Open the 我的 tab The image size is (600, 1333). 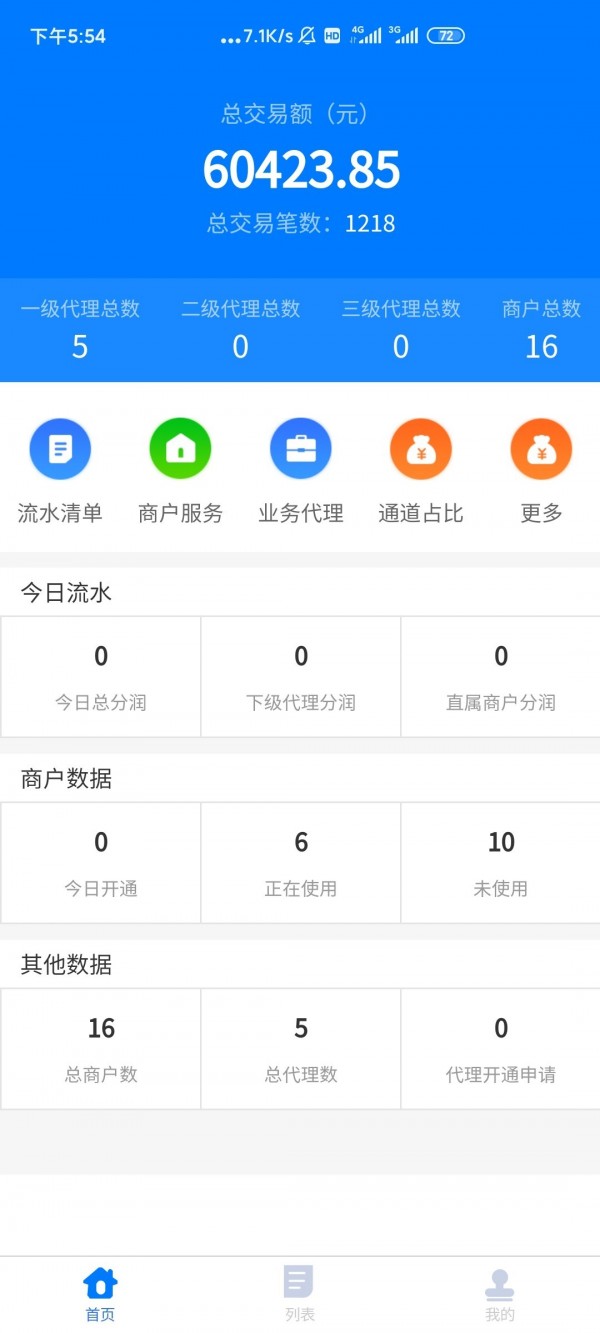500,1293
